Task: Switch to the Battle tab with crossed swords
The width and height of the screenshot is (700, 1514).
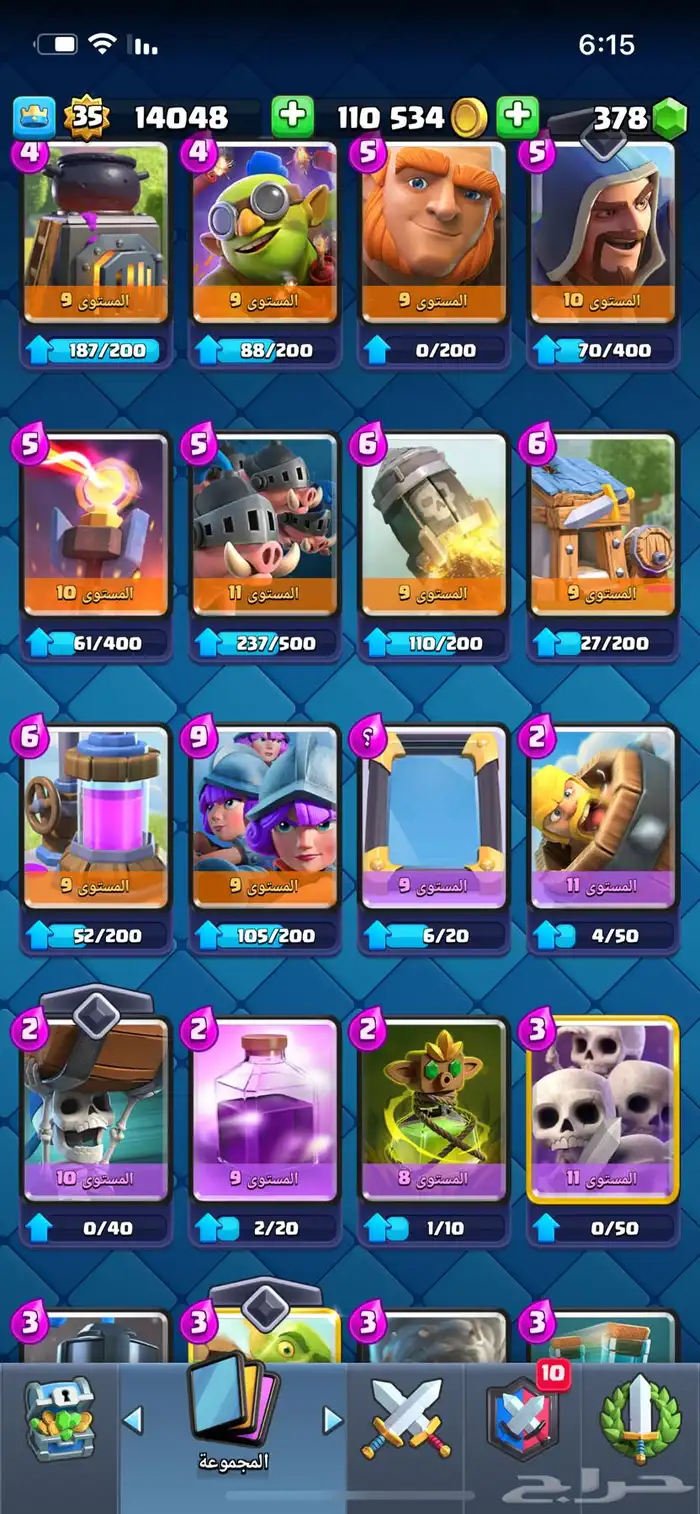Action: (x=405, y=1418)
